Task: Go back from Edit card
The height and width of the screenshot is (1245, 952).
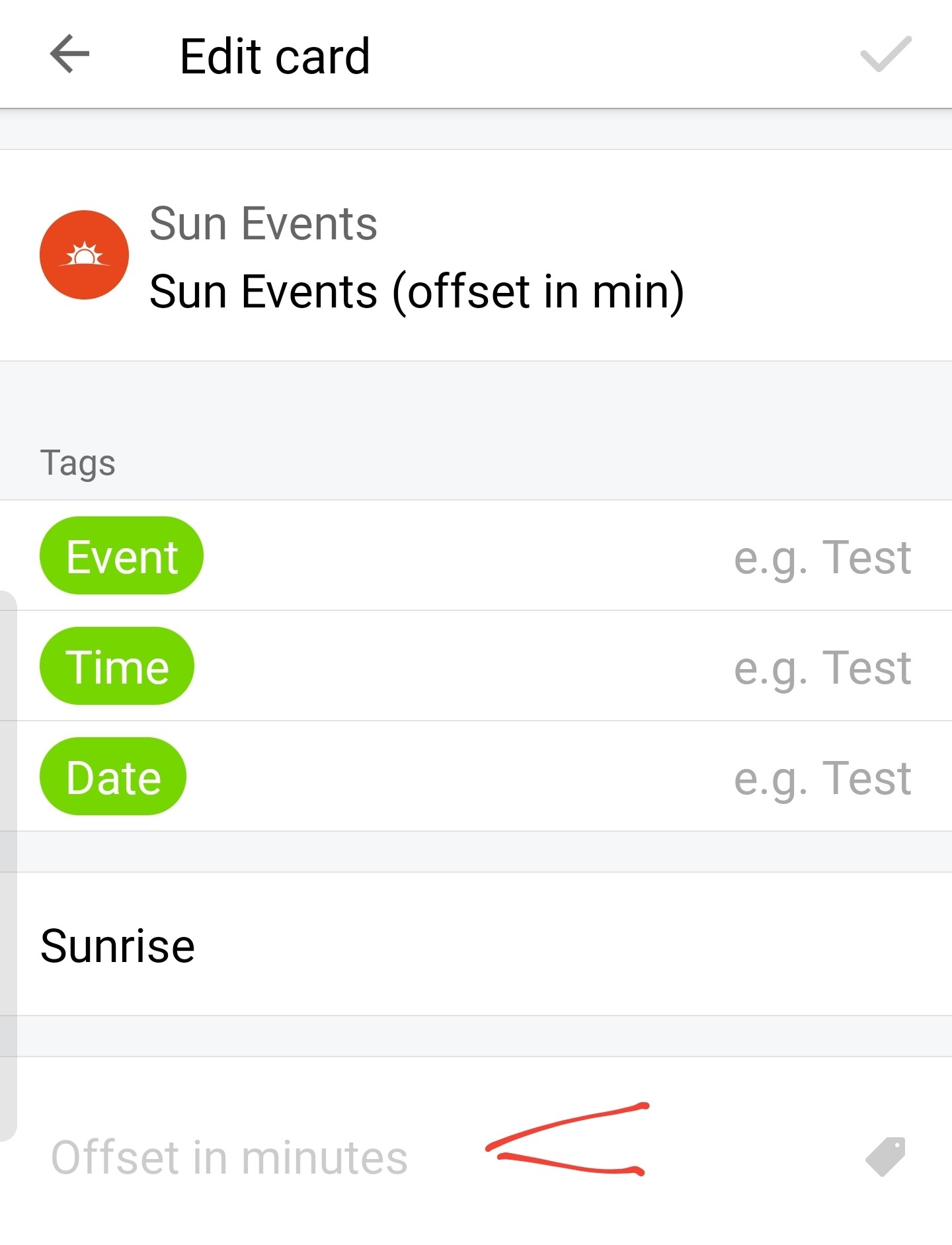Action: click(69, 54)
